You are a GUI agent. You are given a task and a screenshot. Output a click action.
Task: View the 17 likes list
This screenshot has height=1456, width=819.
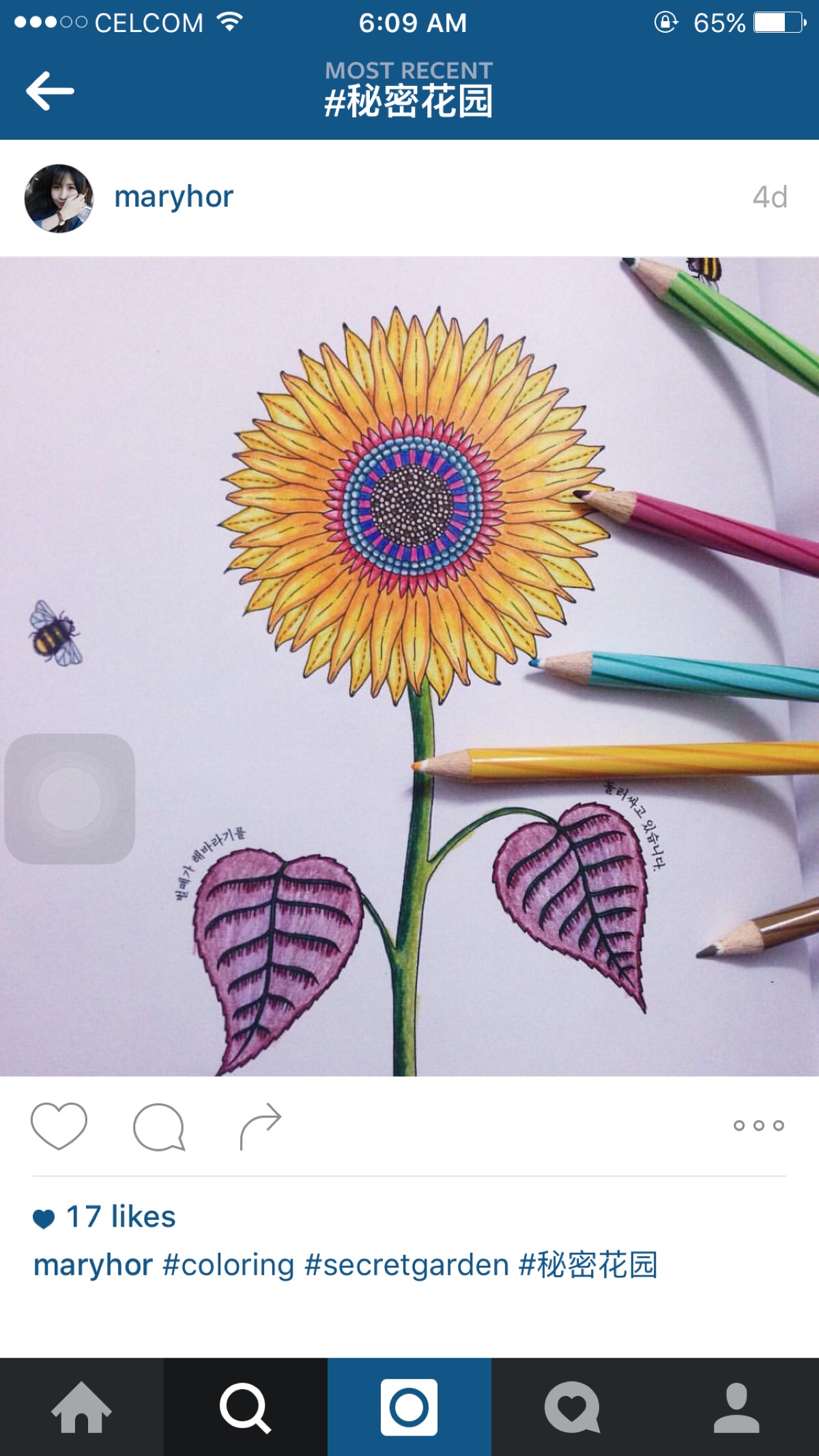(121, 1217)
